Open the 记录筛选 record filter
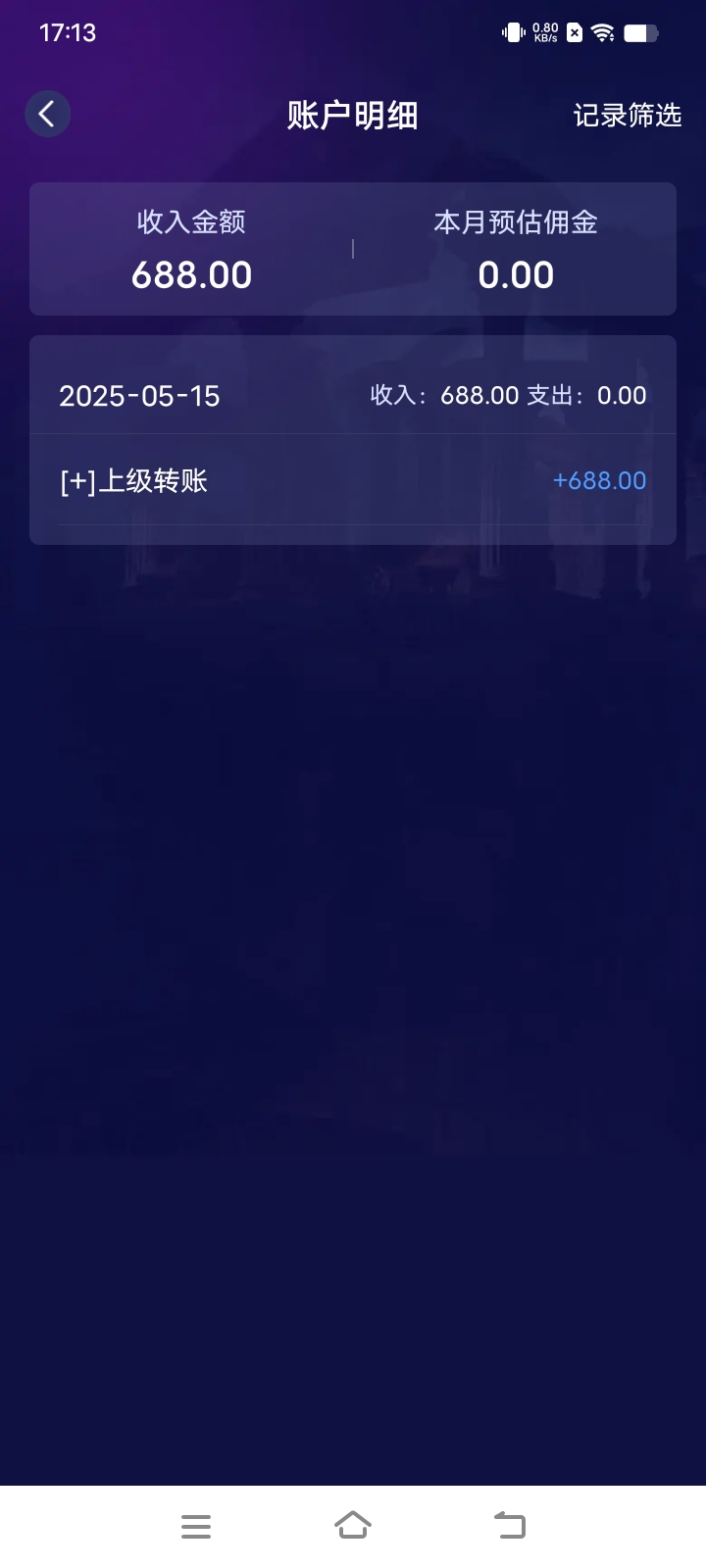The height and width of the screenshot is (1568, 706). (627, 116)
